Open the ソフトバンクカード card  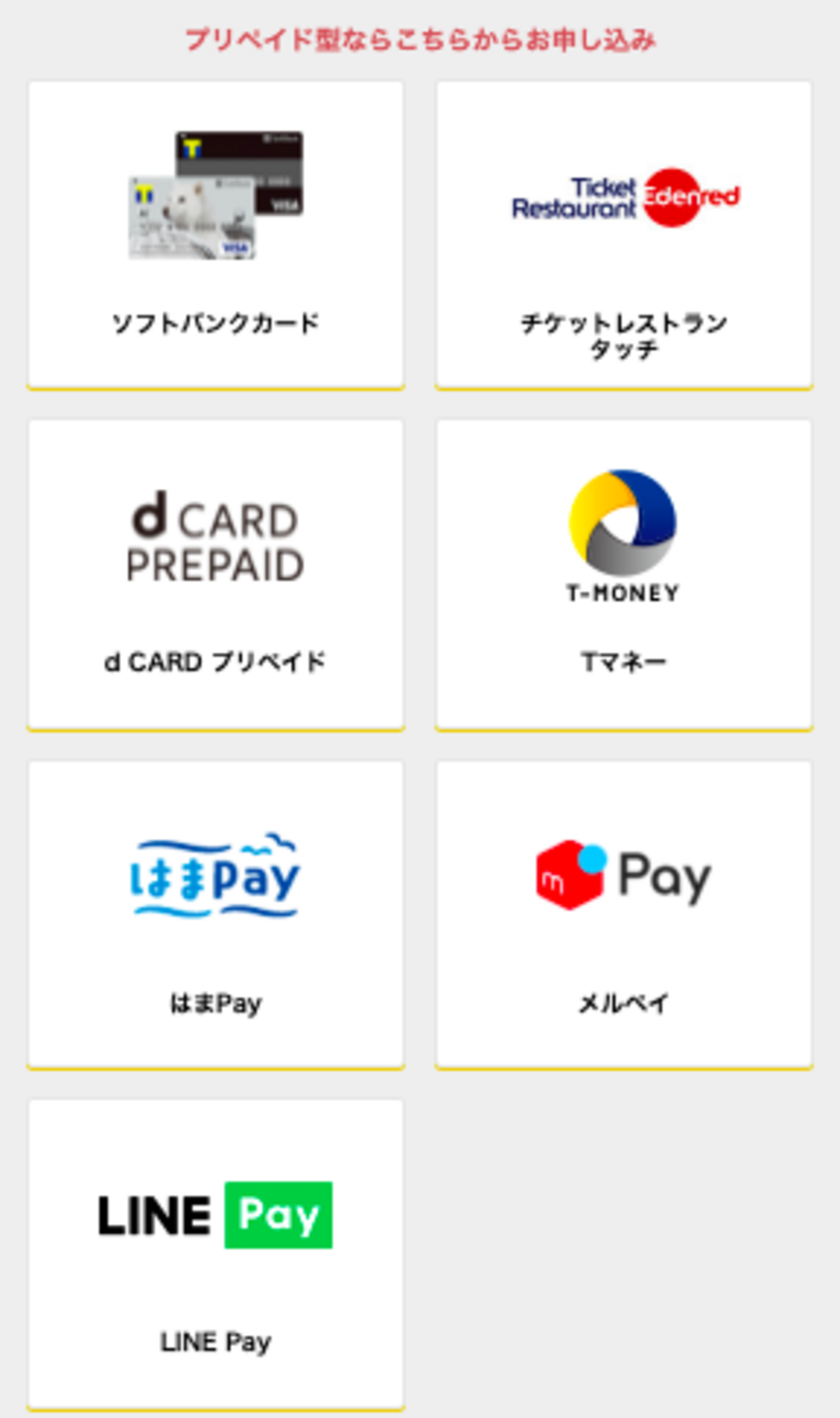pos(216,235)
